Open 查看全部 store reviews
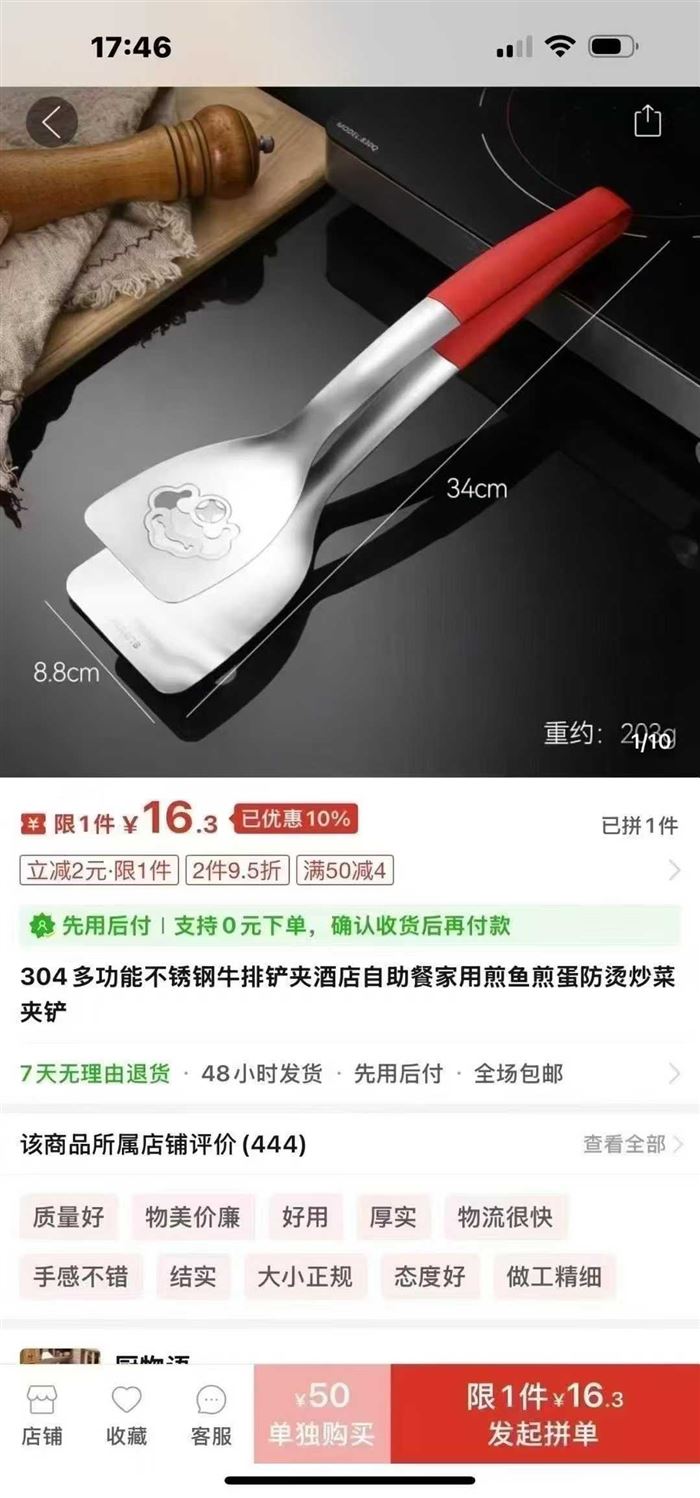700x1498 pixels. [632, 1144]
